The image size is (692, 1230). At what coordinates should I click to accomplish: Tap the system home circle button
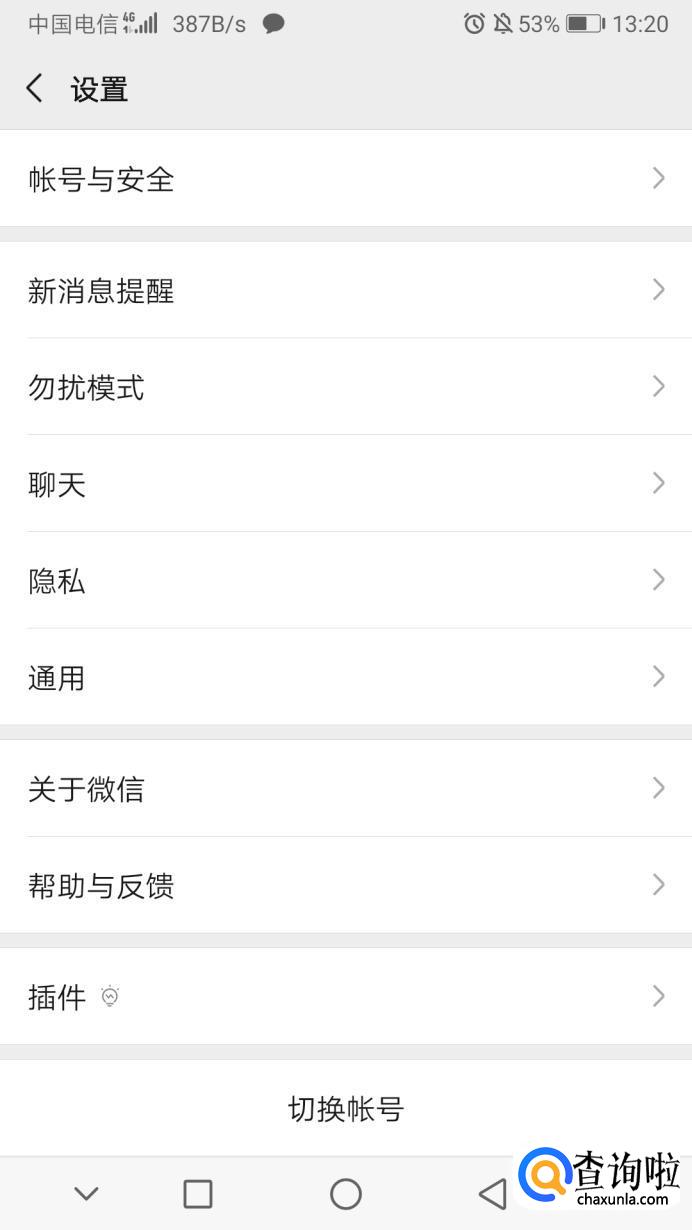pyautogui.click(x=346, y=1194)
